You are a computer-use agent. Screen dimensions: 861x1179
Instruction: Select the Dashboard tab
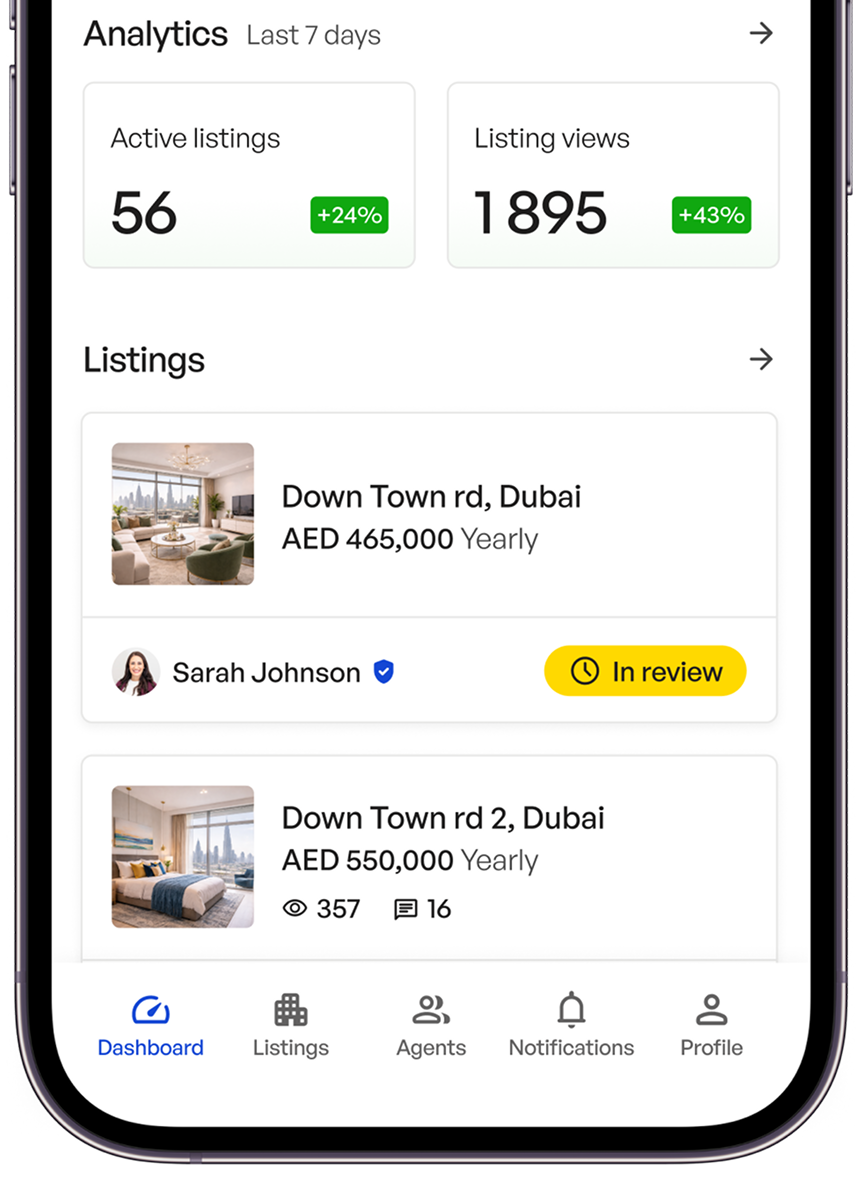pyautogui.click(x=150, y=1026)
